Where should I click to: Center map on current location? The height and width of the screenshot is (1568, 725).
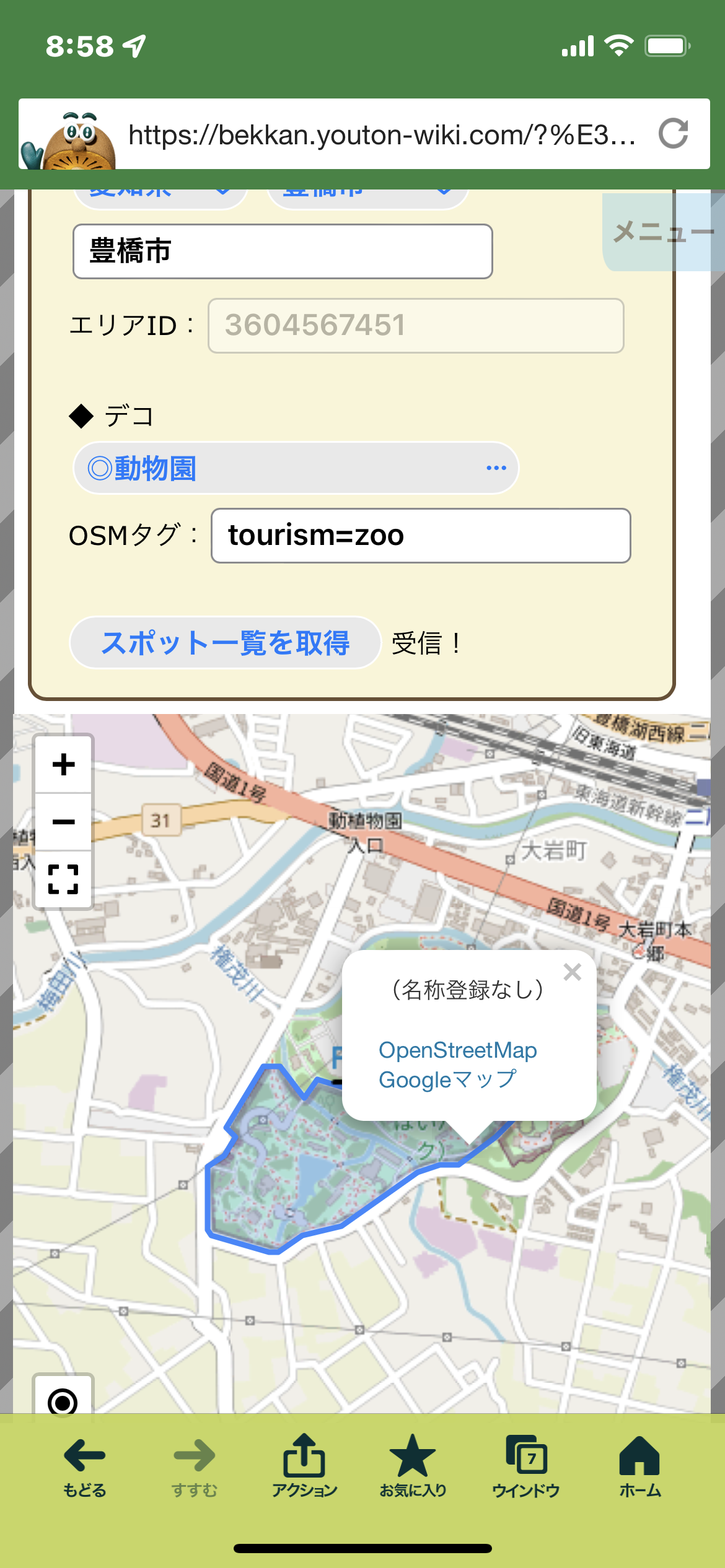(x=63, y=1401)
